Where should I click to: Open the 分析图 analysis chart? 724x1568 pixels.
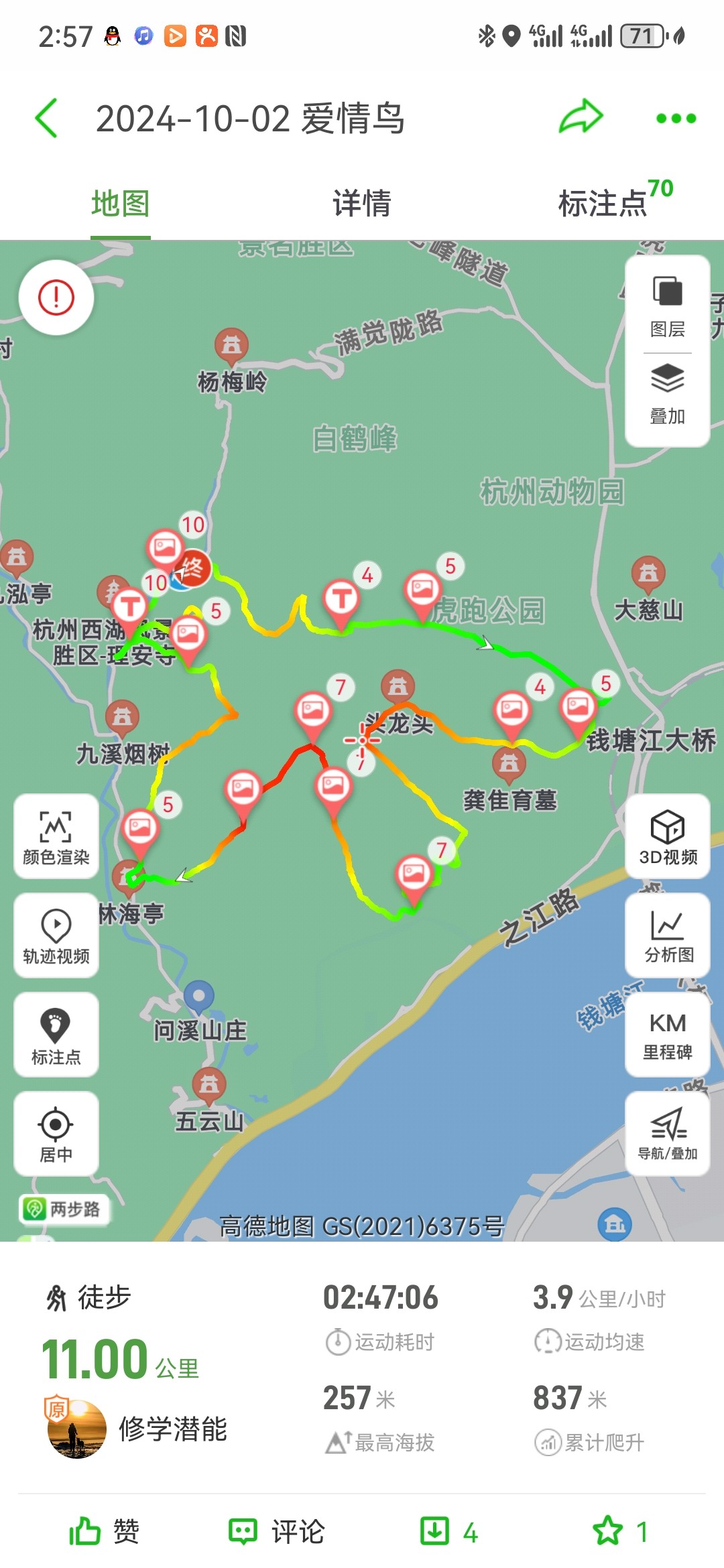(668, 935)
